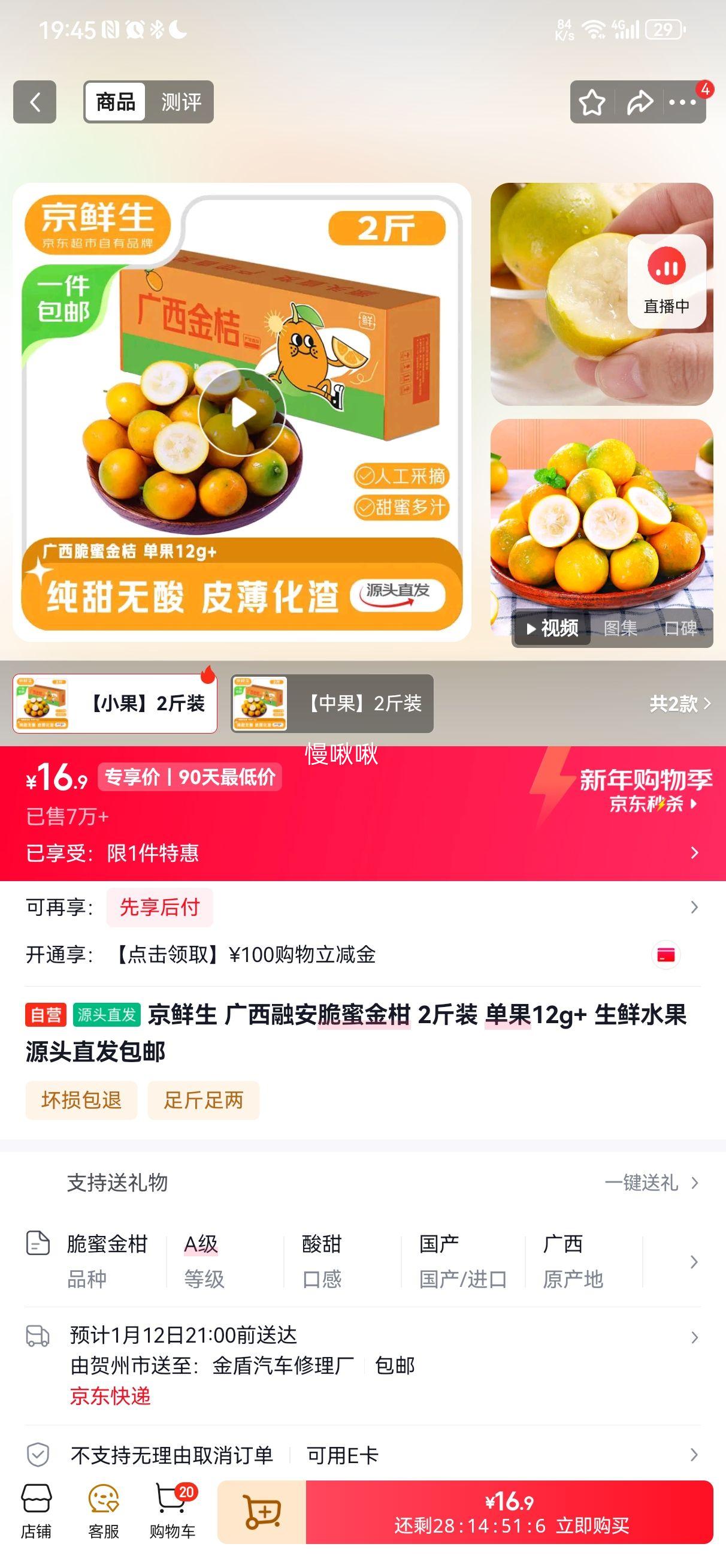This screenshot has height=1568, width=726.
Task: Click the back arrow at top left
Action: [35, 102]
